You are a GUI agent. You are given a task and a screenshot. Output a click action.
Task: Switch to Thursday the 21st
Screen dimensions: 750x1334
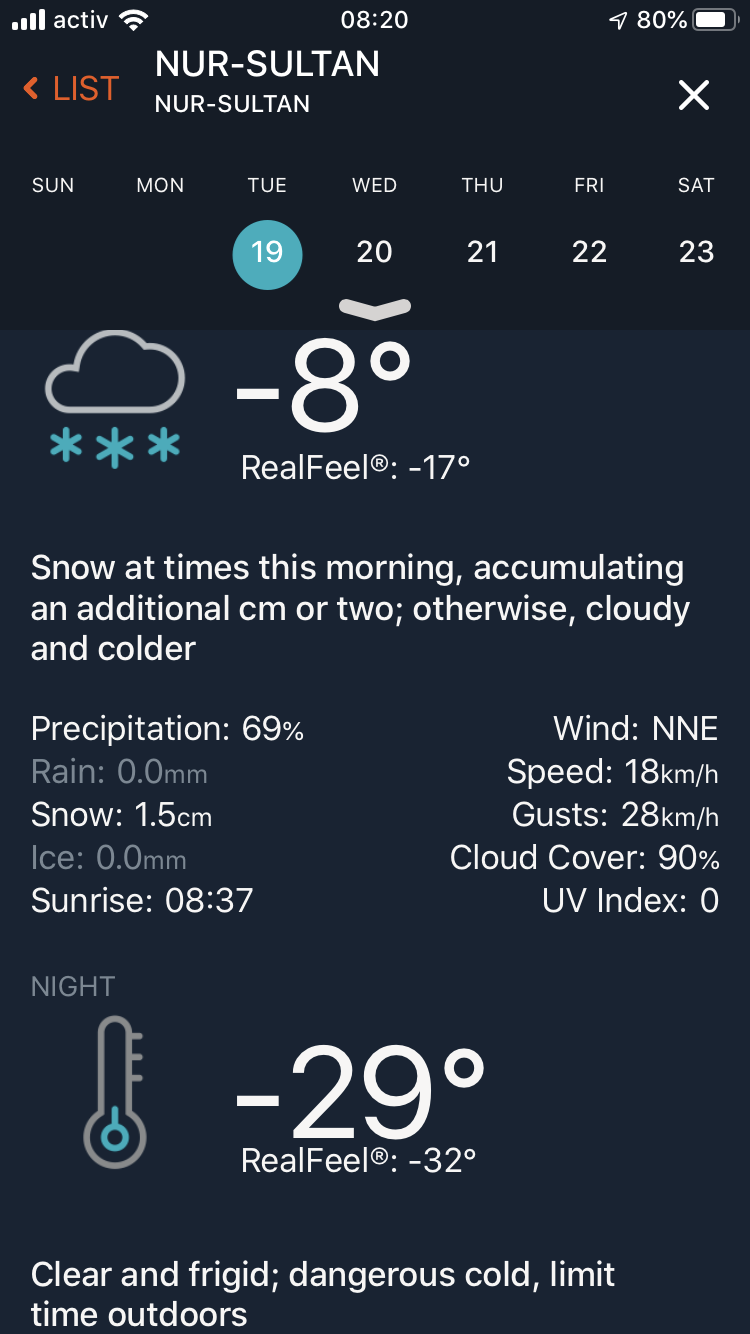(x=482, y=251)
